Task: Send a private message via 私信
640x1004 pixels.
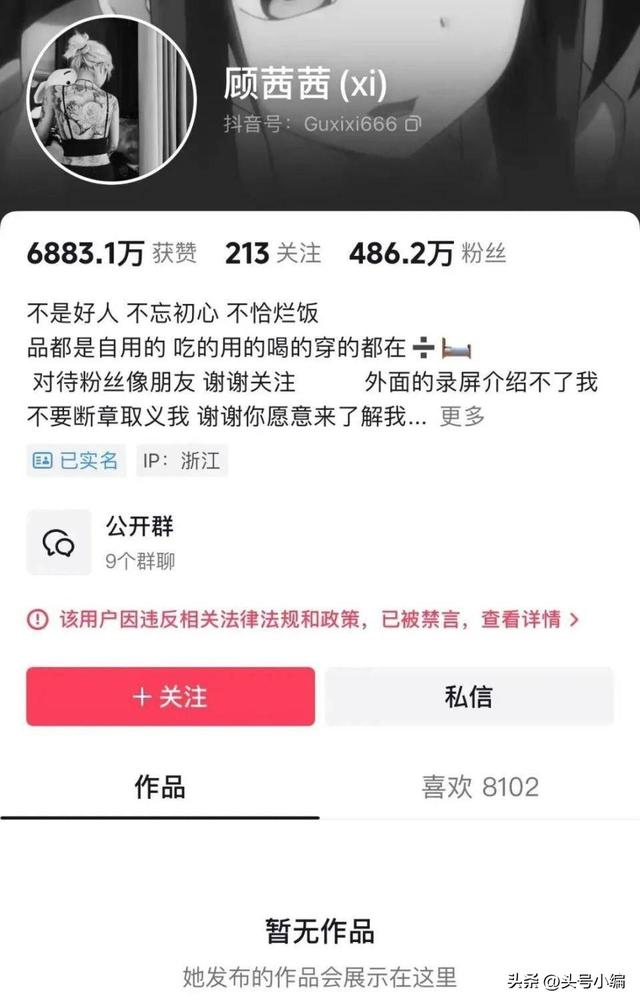Action: point(468,697)
